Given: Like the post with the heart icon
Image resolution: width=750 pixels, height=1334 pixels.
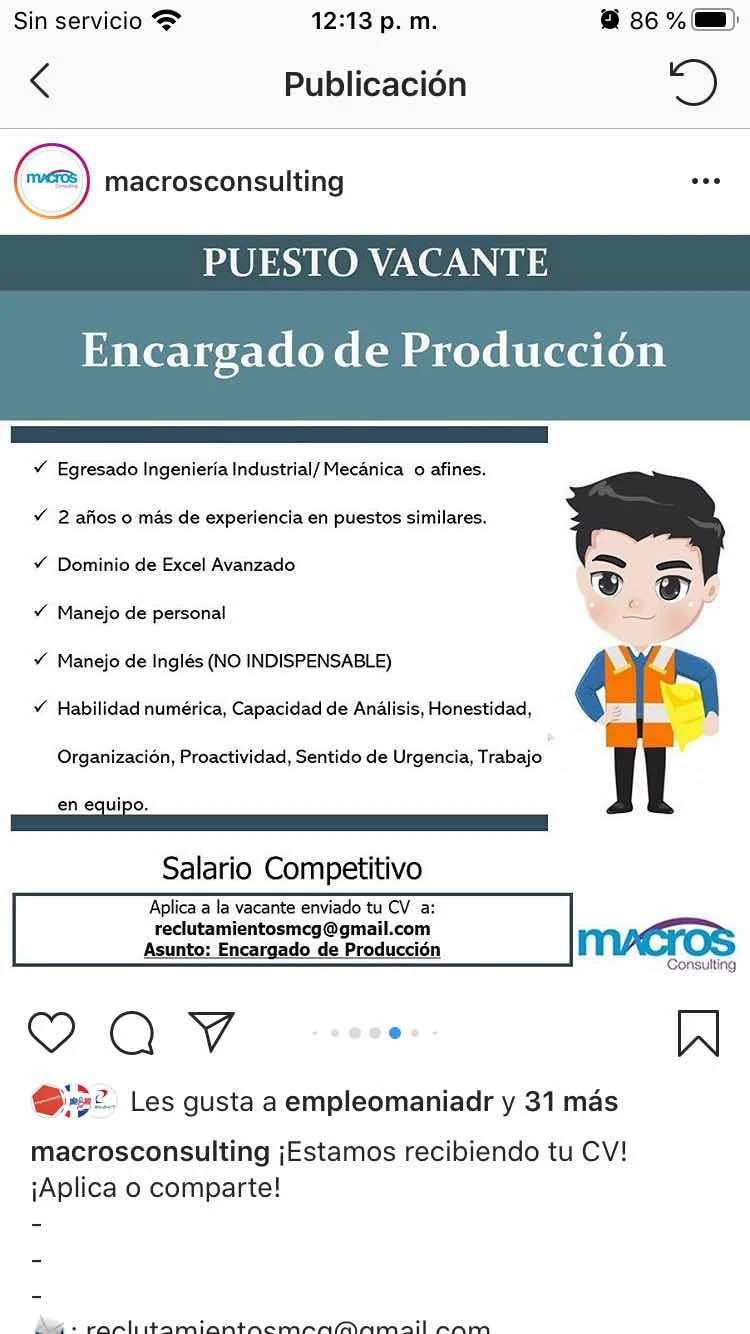Looking at the screenshot, I should tap(51, 1032).
